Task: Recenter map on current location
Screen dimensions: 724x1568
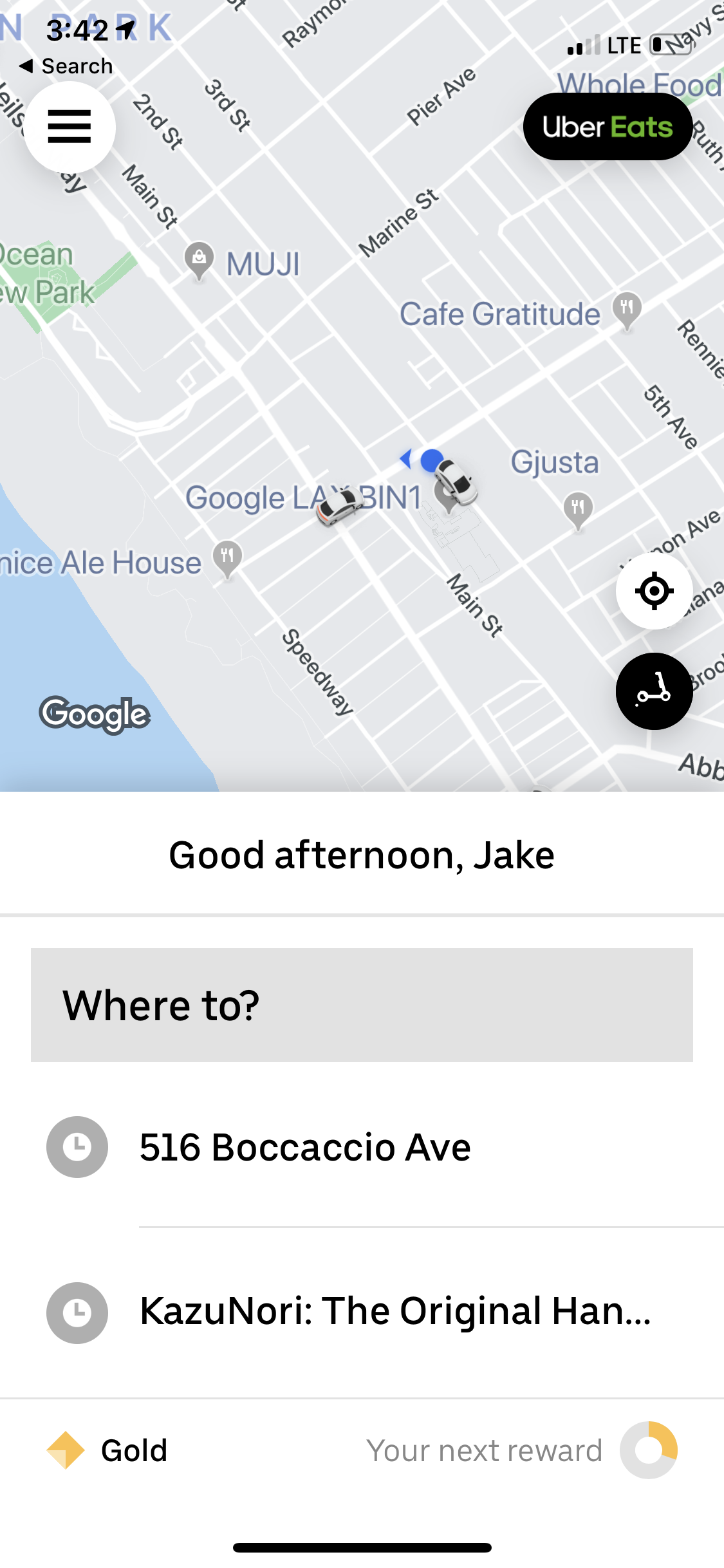Action: (654, 590)
